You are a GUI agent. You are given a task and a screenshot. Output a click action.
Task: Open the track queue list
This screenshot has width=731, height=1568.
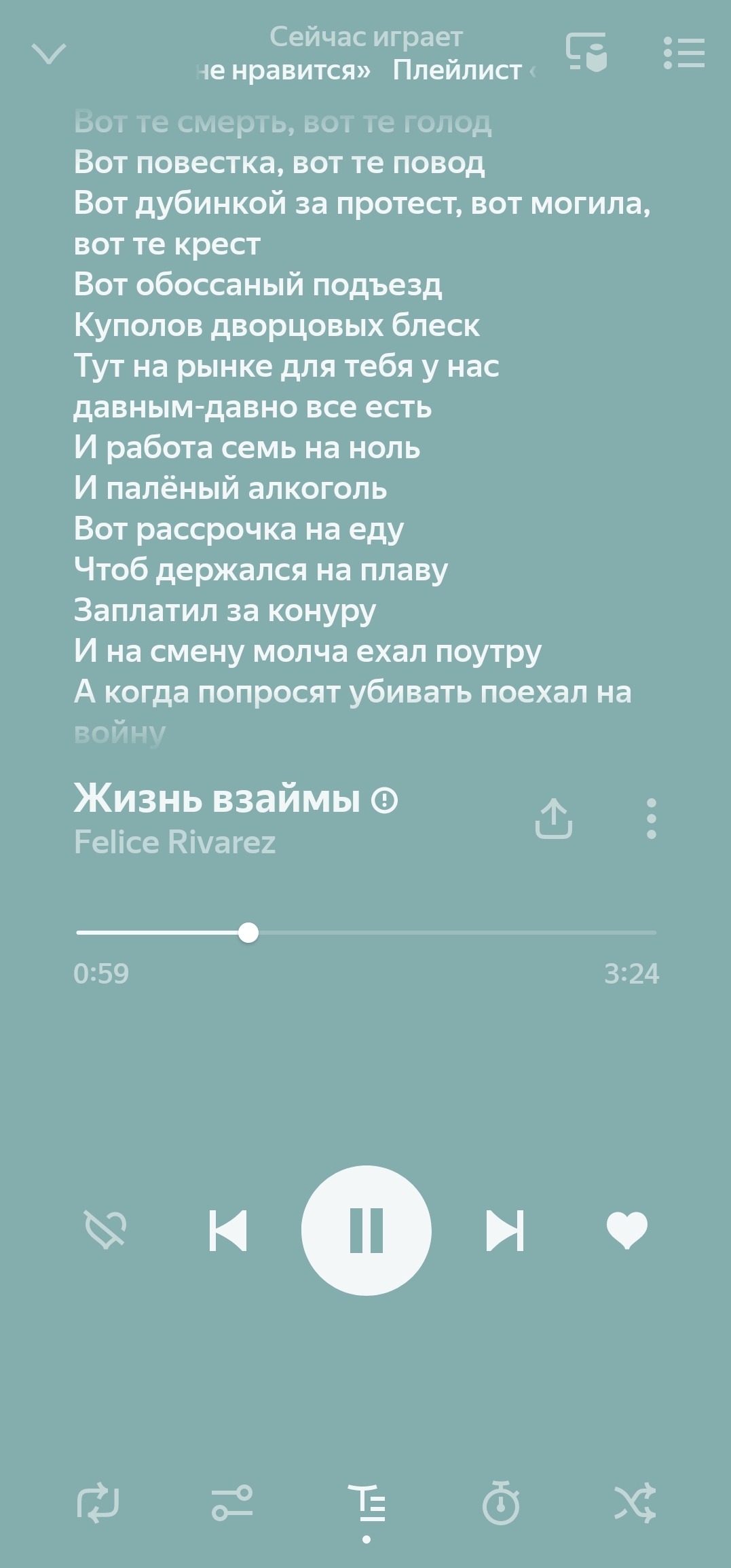point(683,53)
